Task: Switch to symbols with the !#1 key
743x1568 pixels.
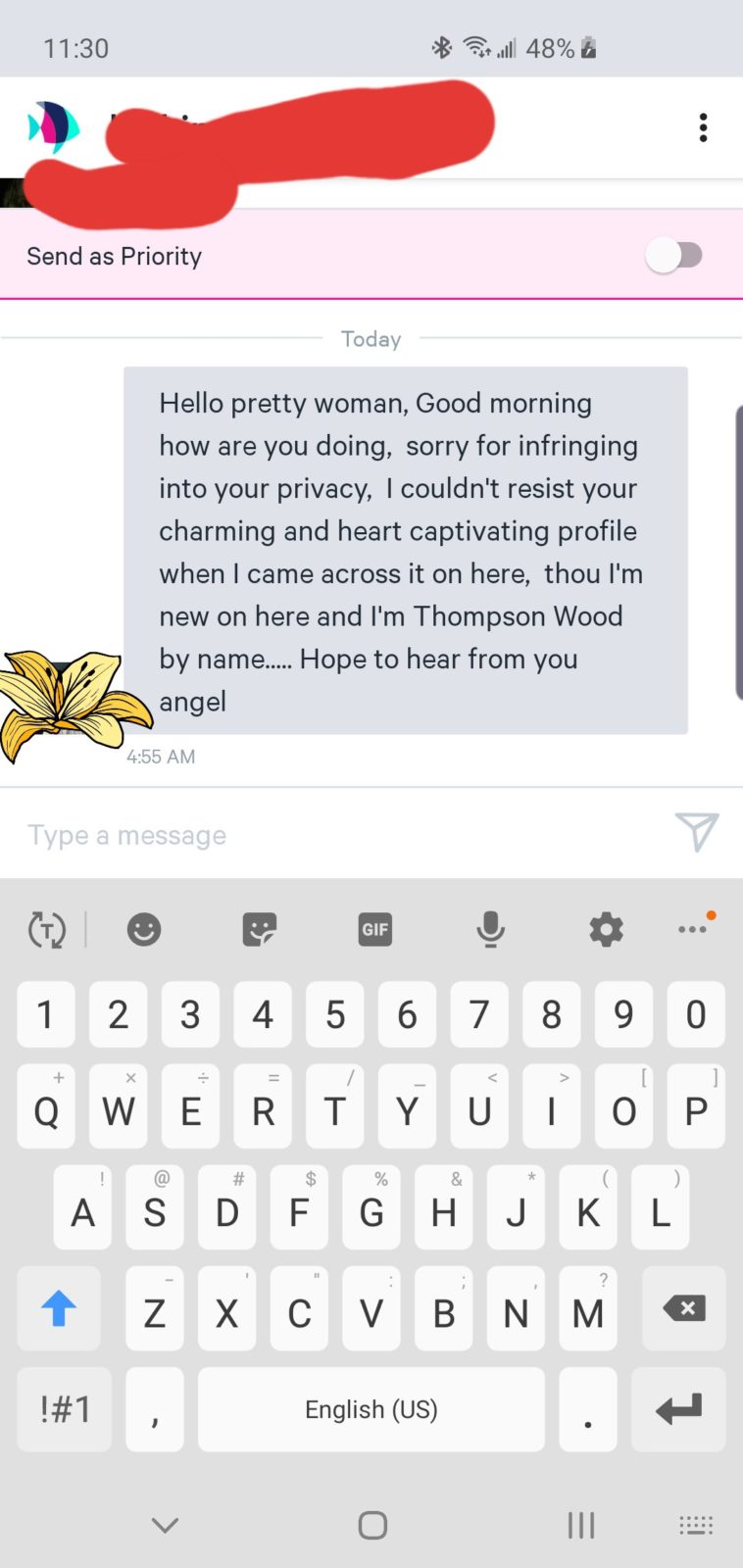Action: pos(65,1409)
